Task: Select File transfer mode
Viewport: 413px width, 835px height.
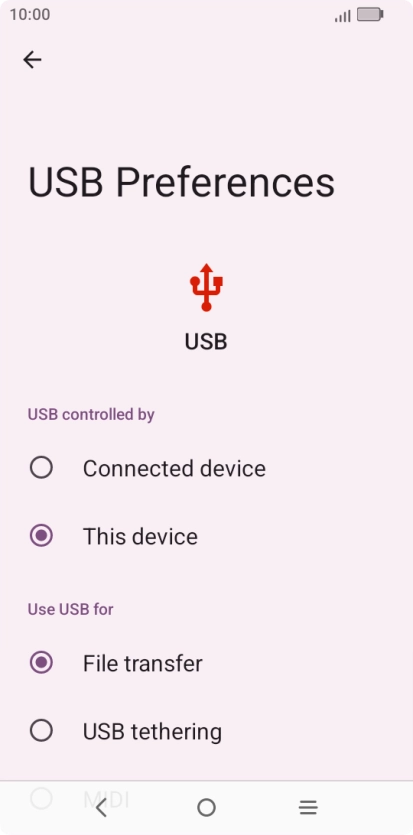Action: pyautogui.click(x=206, y=663)
